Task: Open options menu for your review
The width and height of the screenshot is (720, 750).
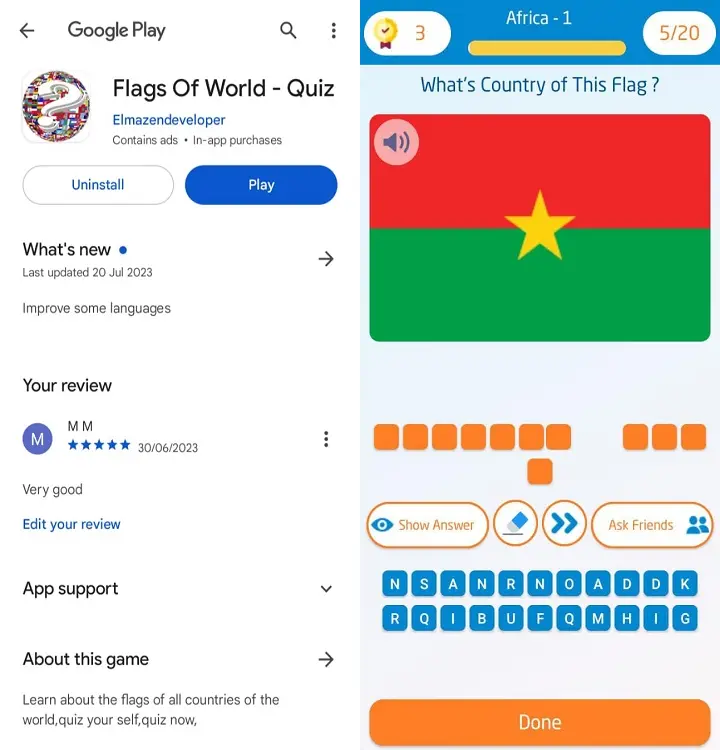Action: point(325,439)
